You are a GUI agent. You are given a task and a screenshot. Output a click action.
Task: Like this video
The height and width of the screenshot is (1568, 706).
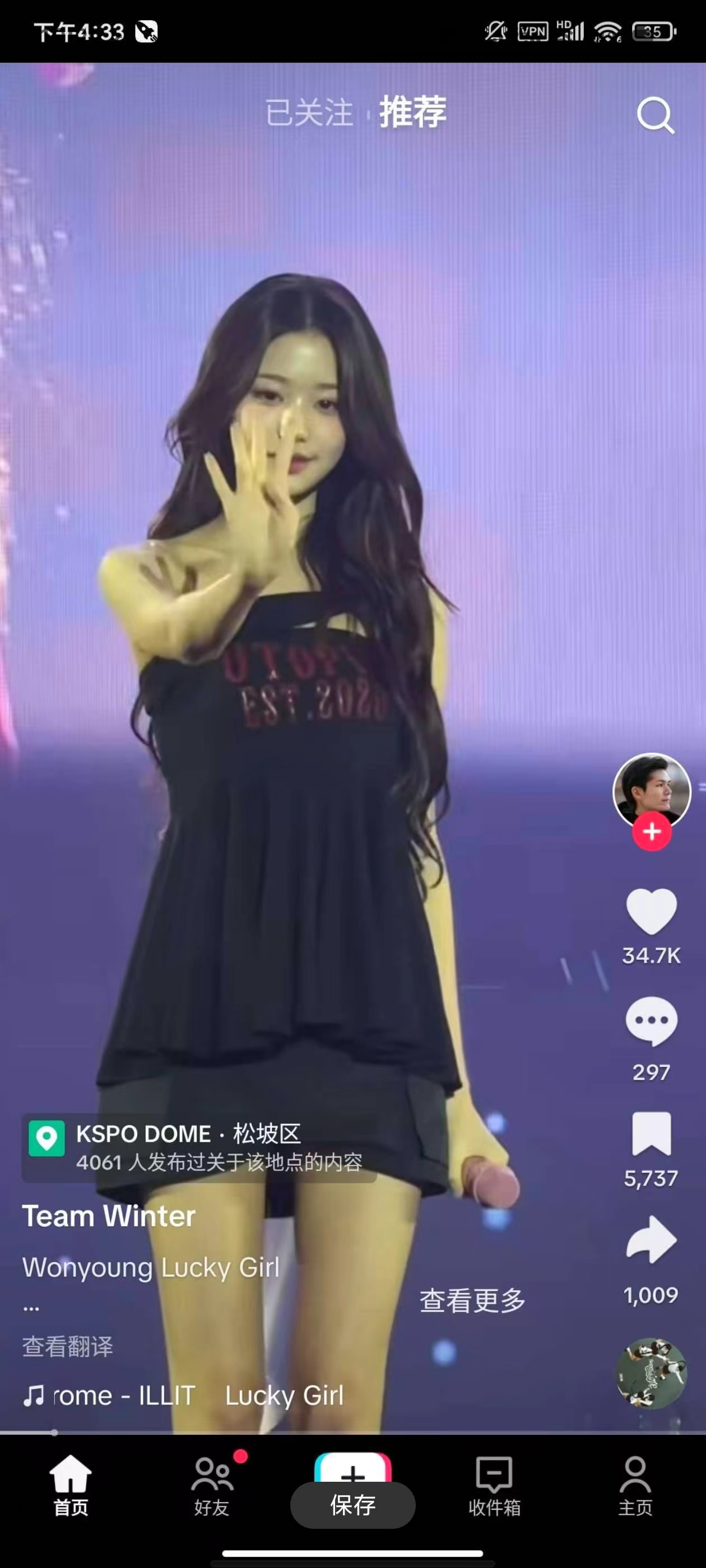pos(651,911)
